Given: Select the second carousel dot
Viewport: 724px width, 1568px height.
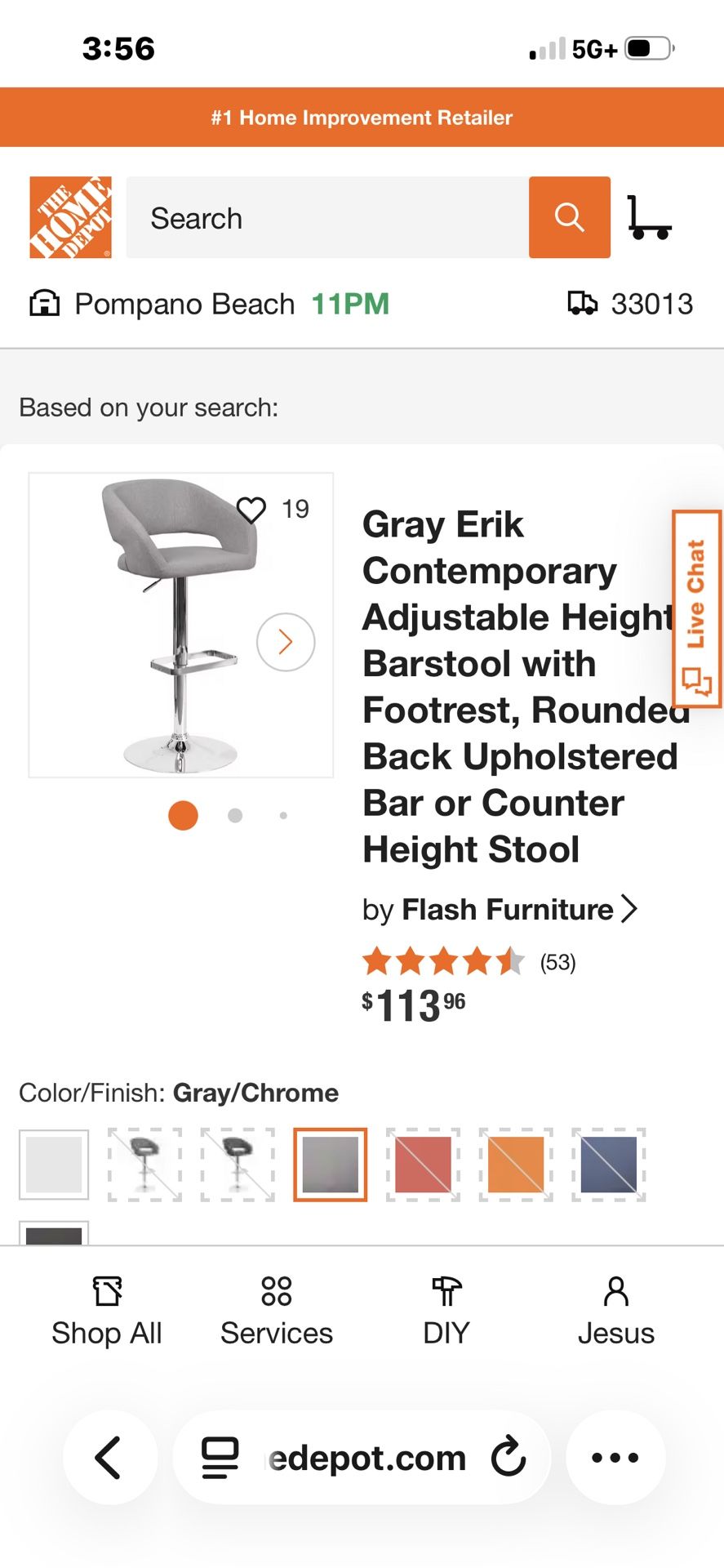Looking at the screenshot, I should (x=233, y=814).
